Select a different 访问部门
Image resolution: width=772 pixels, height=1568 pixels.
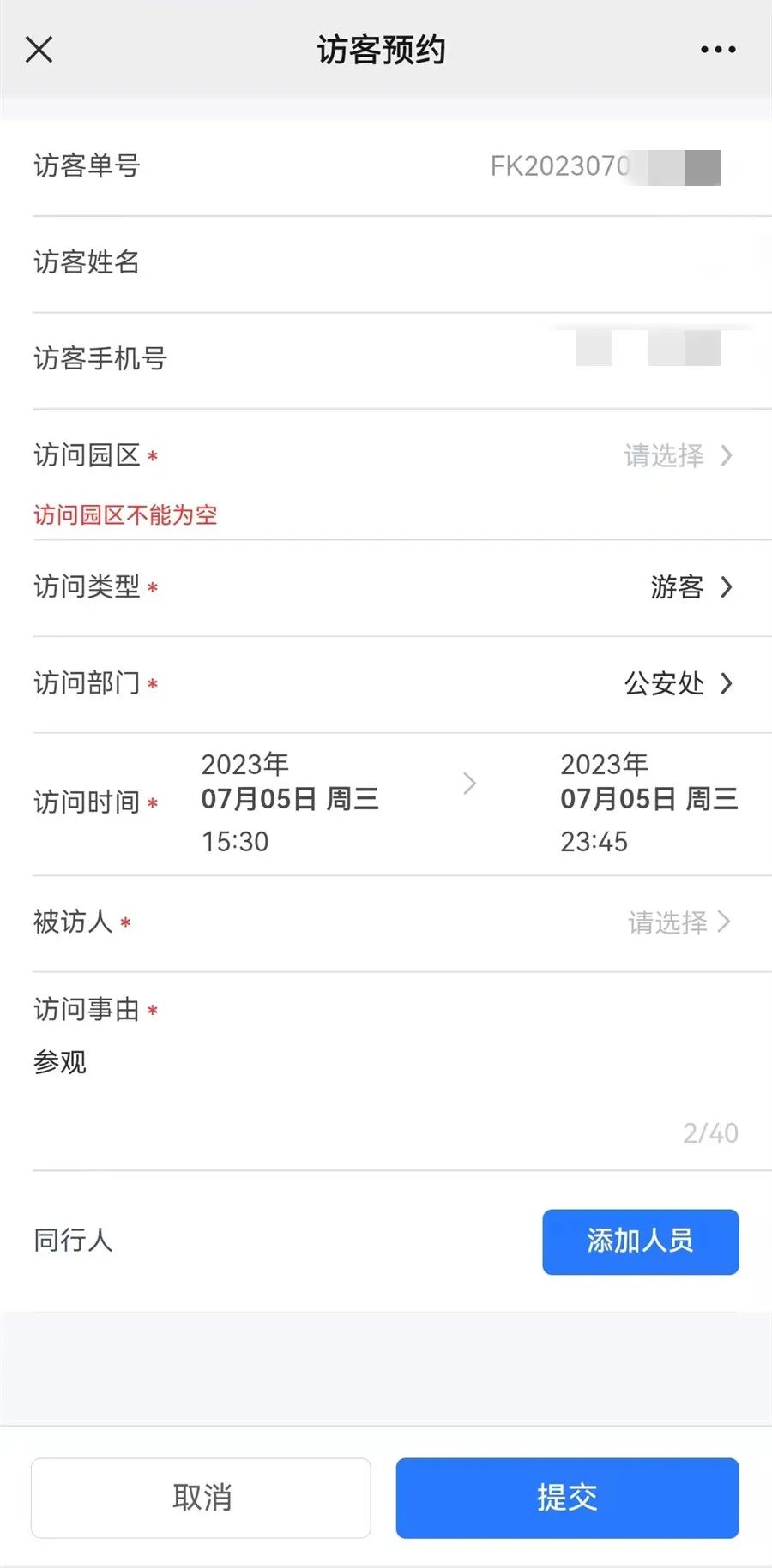click(677, 683)
